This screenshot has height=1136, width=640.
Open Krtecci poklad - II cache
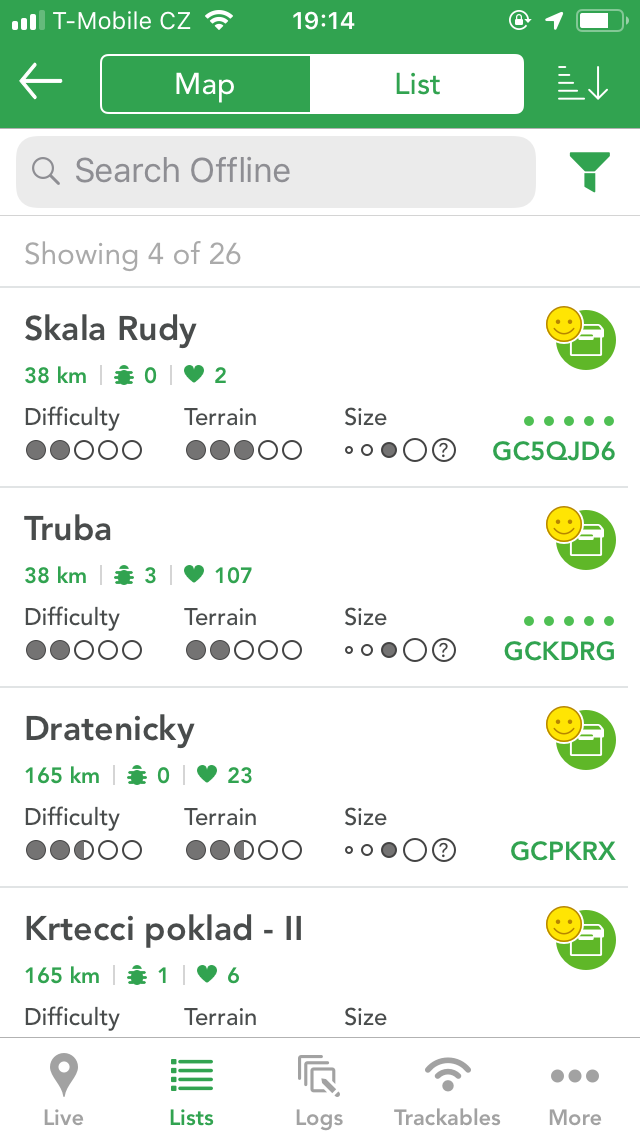pyautogui.click(x=320, y=963)
